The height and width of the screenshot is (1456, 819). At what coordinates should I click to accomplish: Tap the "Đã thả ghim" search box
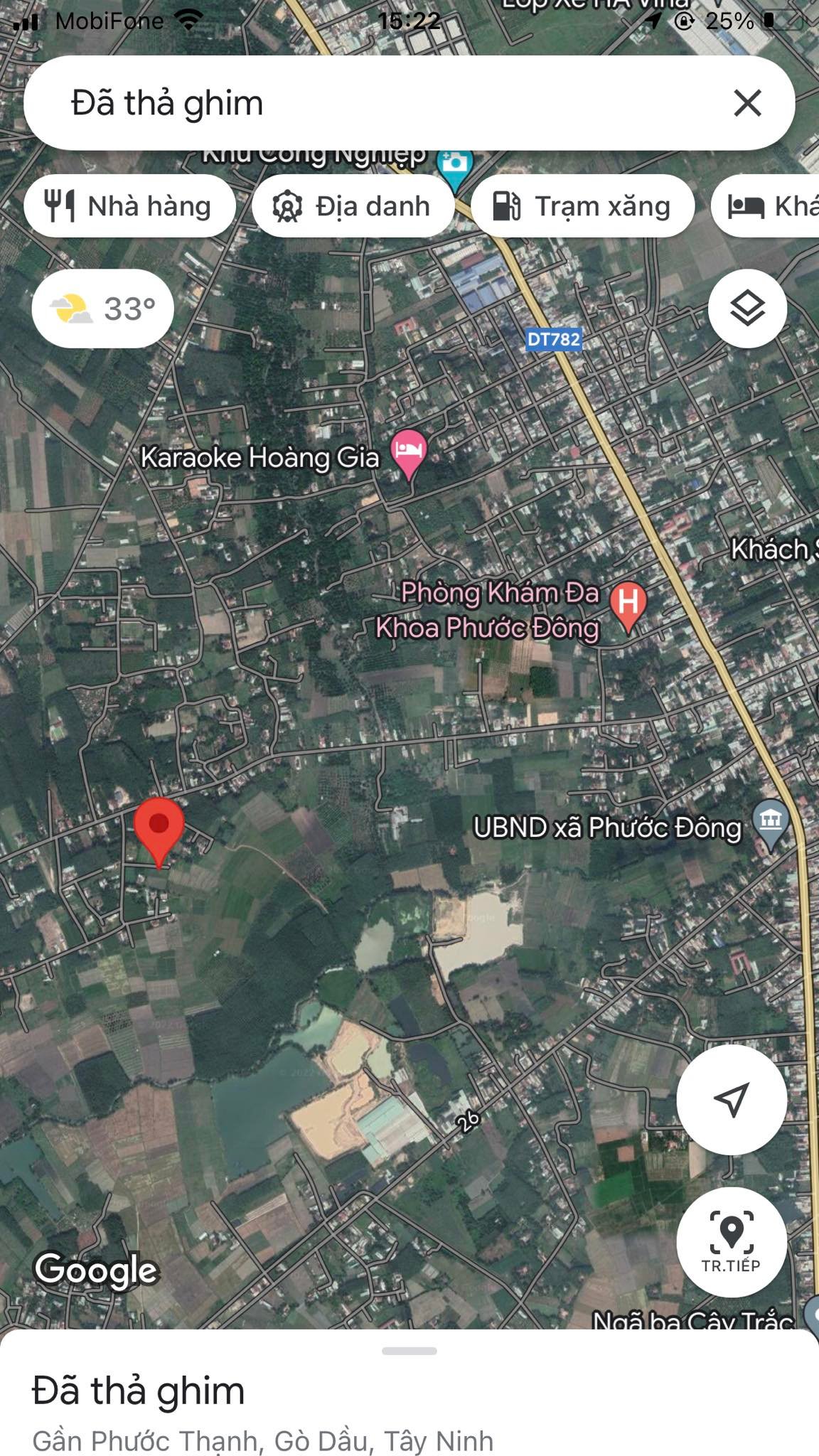355,103
